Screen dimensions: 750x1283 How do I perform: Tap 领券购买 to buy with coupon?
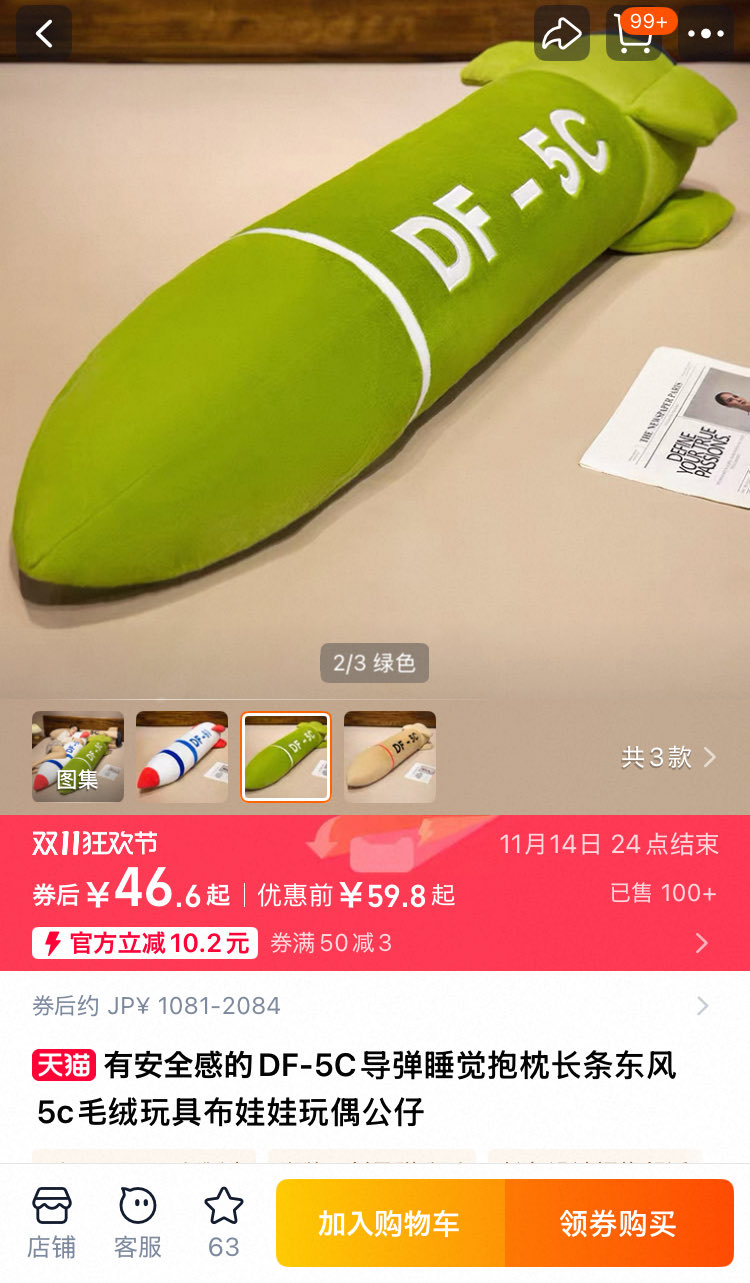[619, 1223]
